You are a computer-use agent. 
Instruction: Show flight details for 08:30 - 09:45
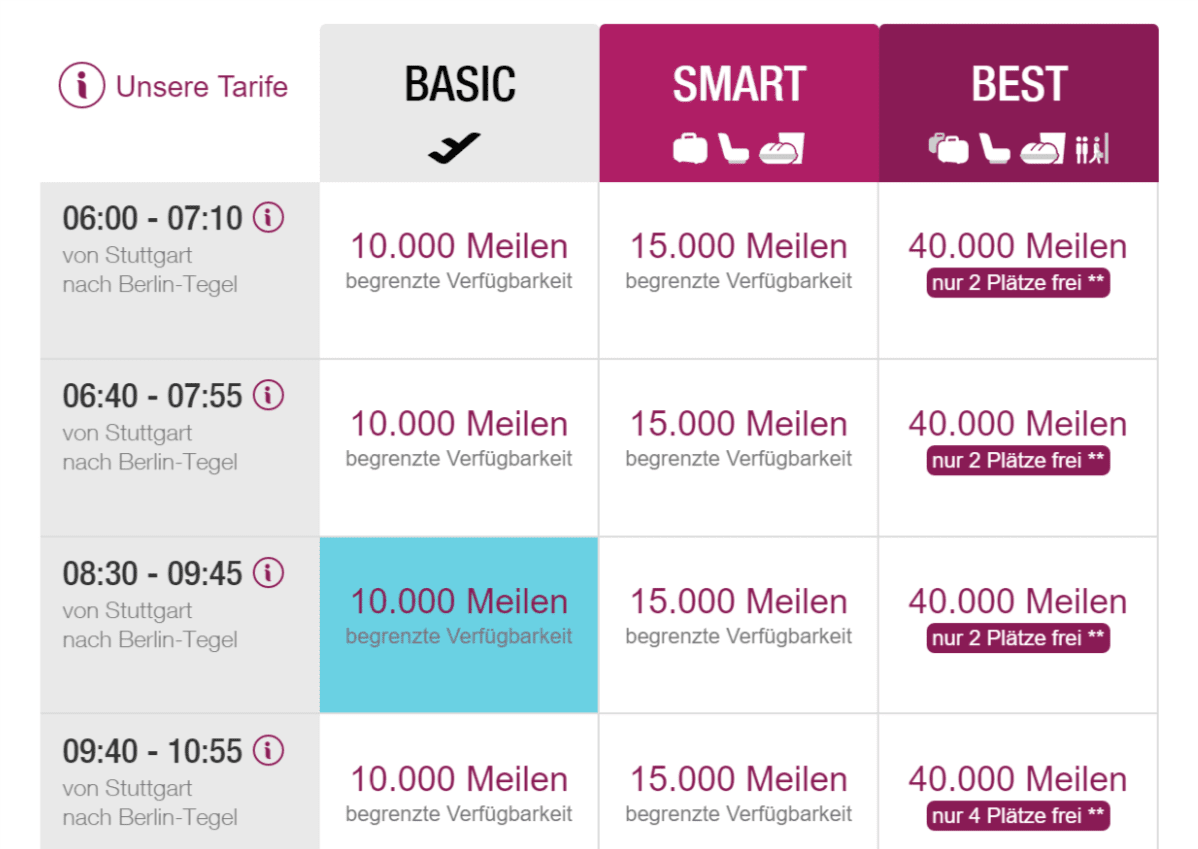(268, 573)
